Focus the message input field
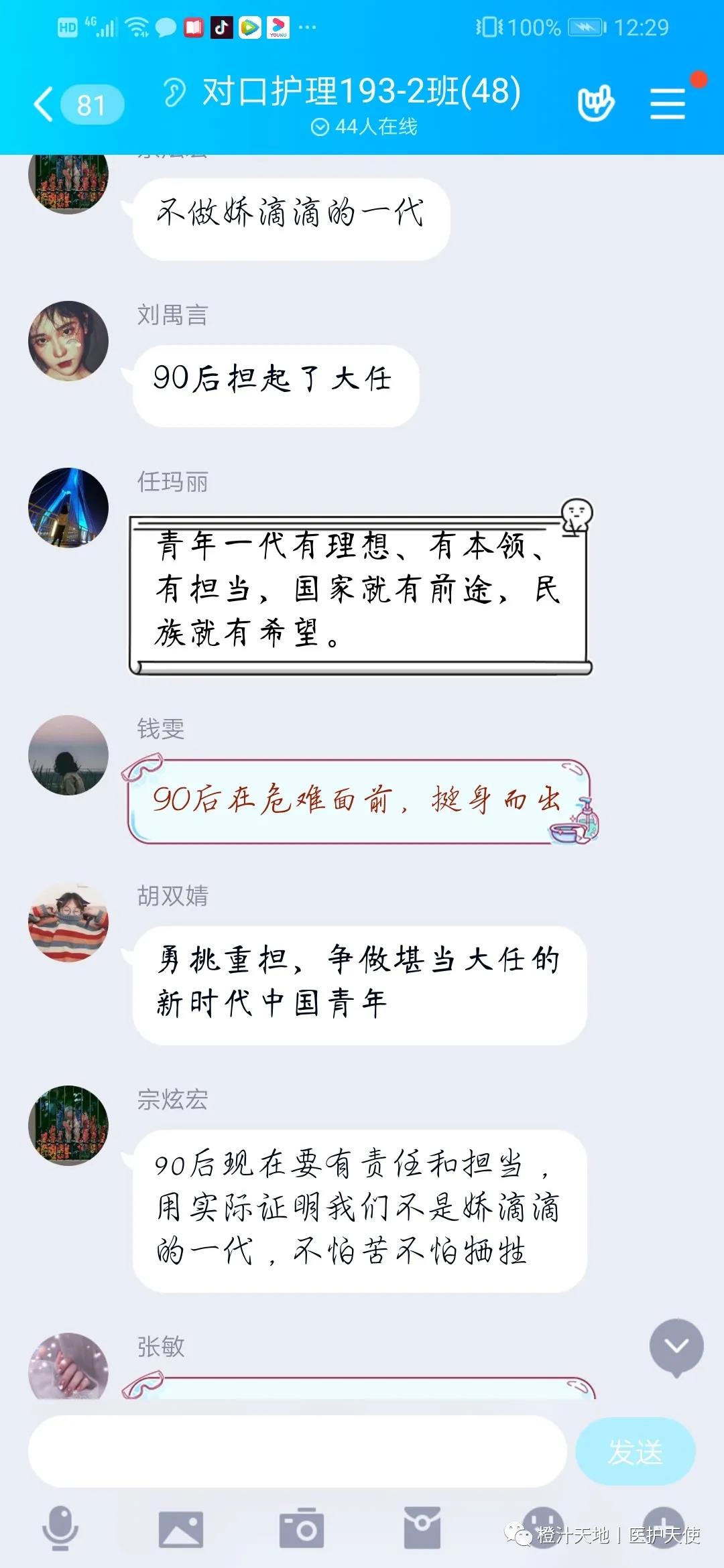The width and height of the screenshot is (724, 1568). pos(297,1452)
